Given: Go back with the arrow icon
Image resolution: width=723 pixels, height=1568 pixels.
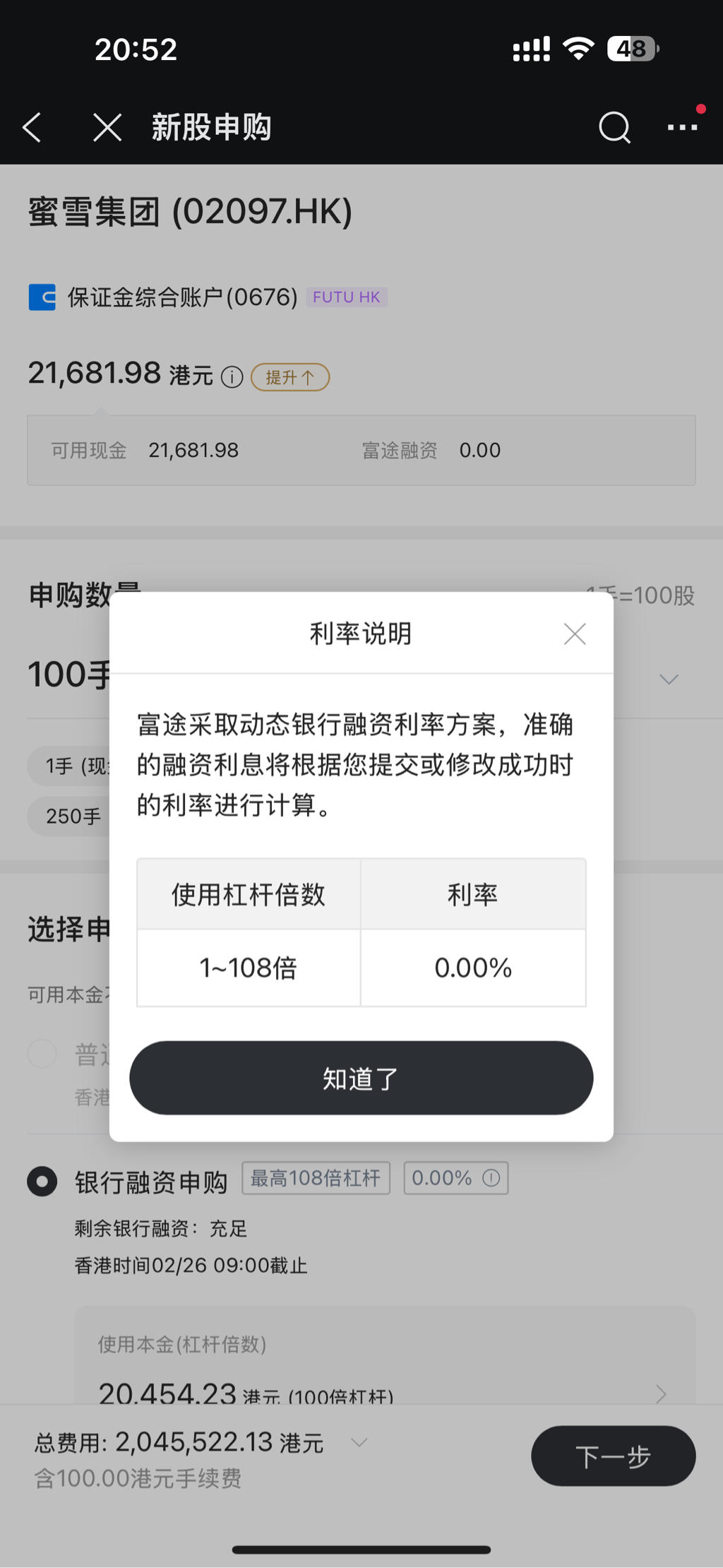Looking at the screenshot, I should tap(32, 128).
